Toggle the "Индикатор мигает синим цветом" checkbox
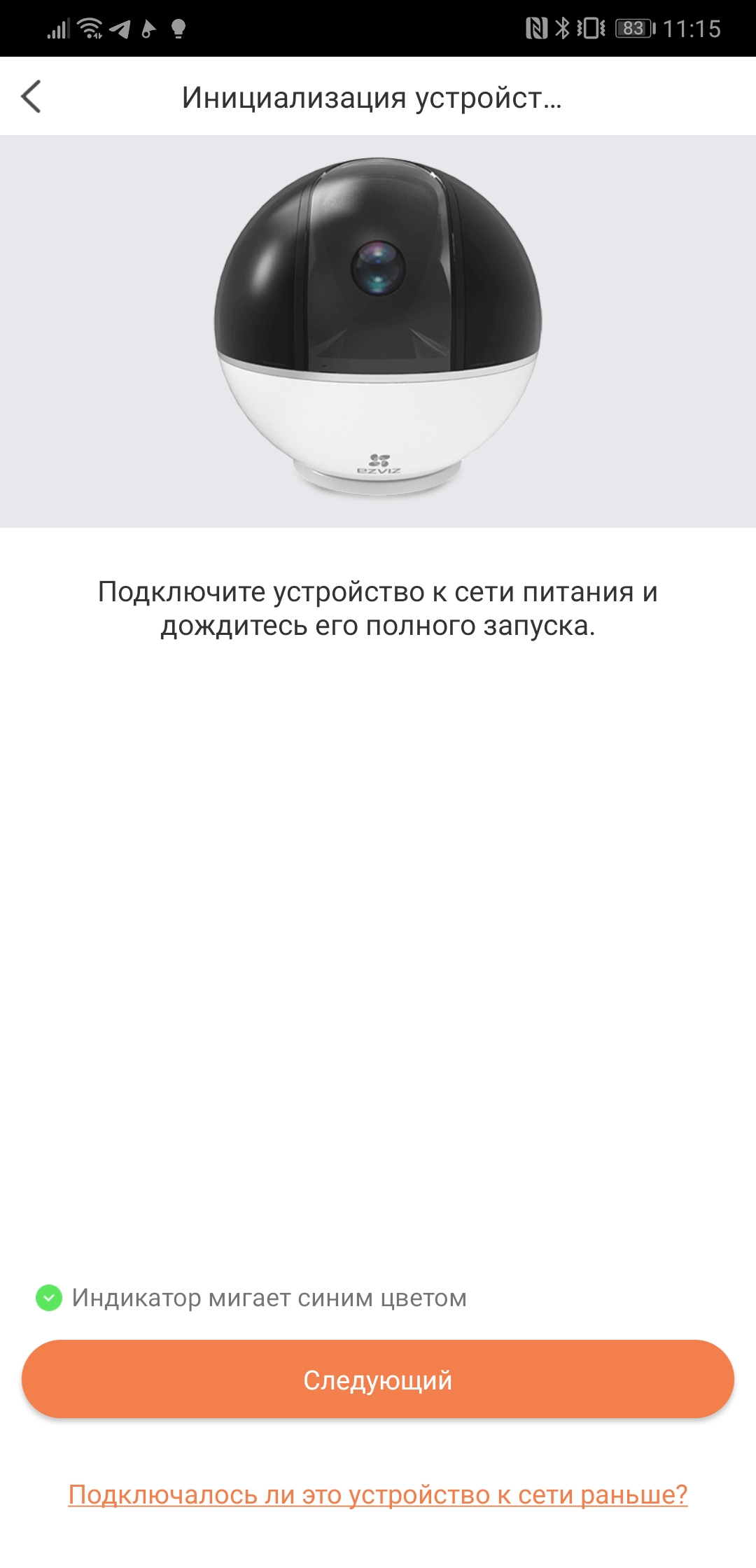756x1568 pixels. pyautogui.click(x=49, y=1298)
